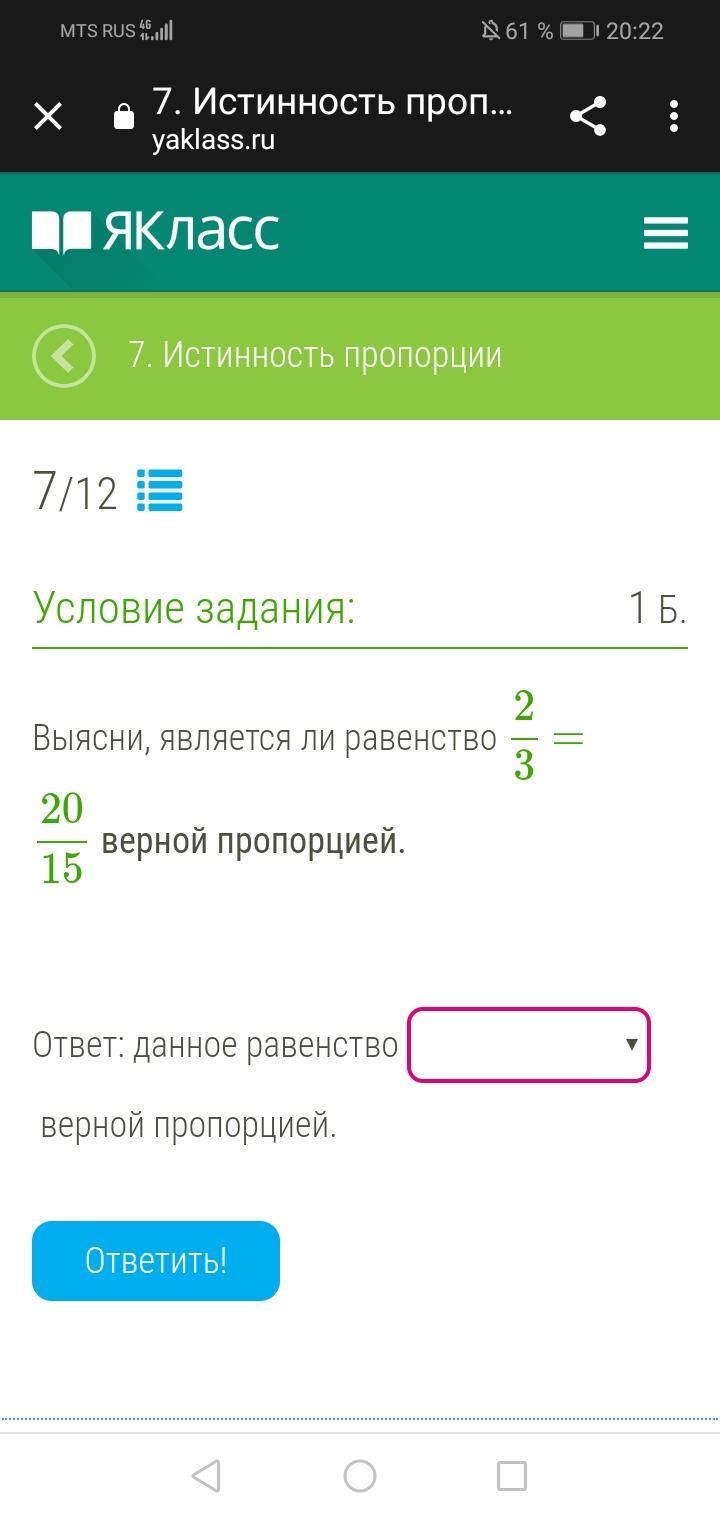Open the ЯКласс hamburger menu
The width and height of the screenshot is (720, 1520).
666,232
